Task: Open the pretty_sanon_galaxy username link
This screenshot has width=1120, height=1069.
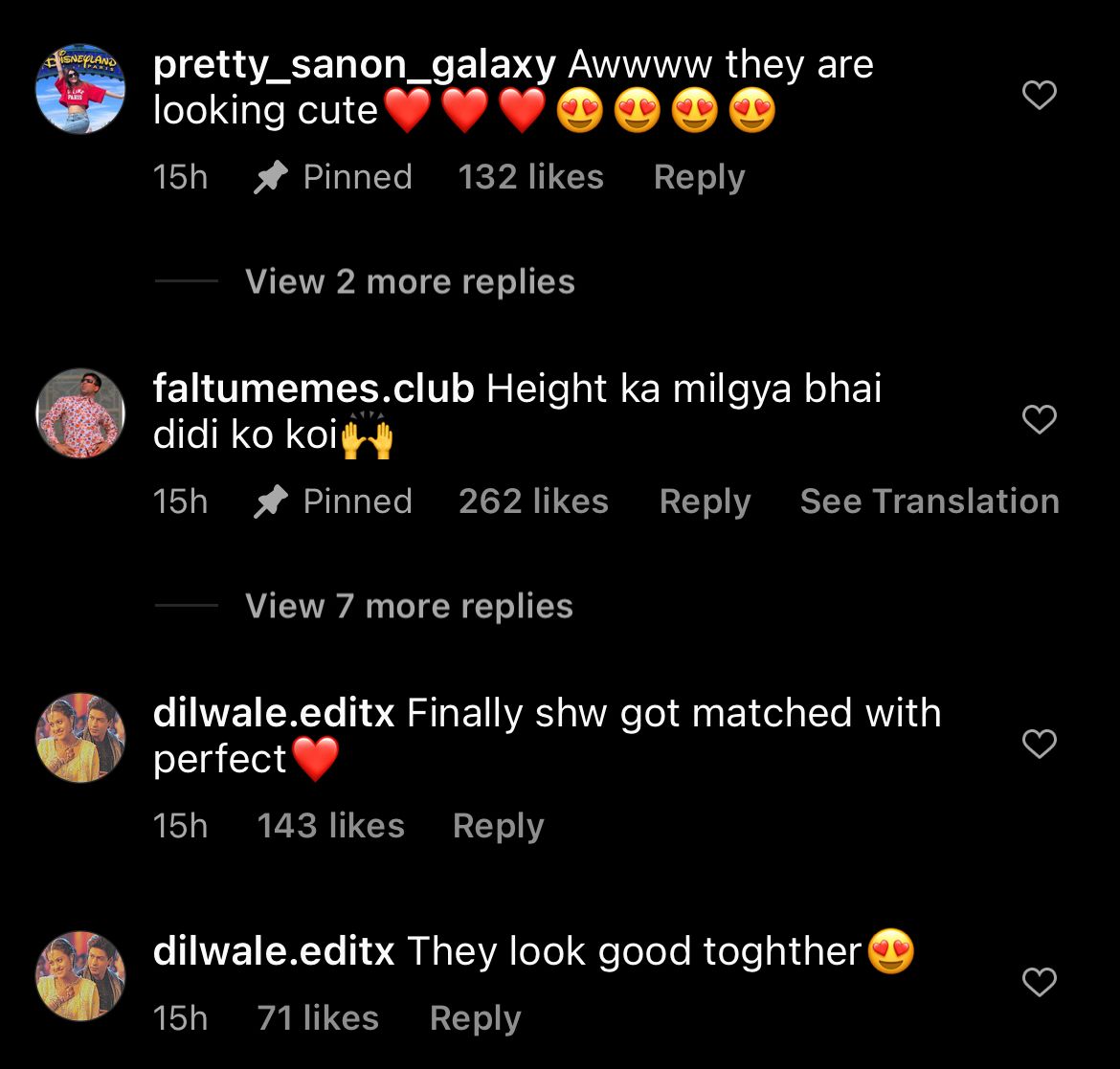Action: (354, 65)
